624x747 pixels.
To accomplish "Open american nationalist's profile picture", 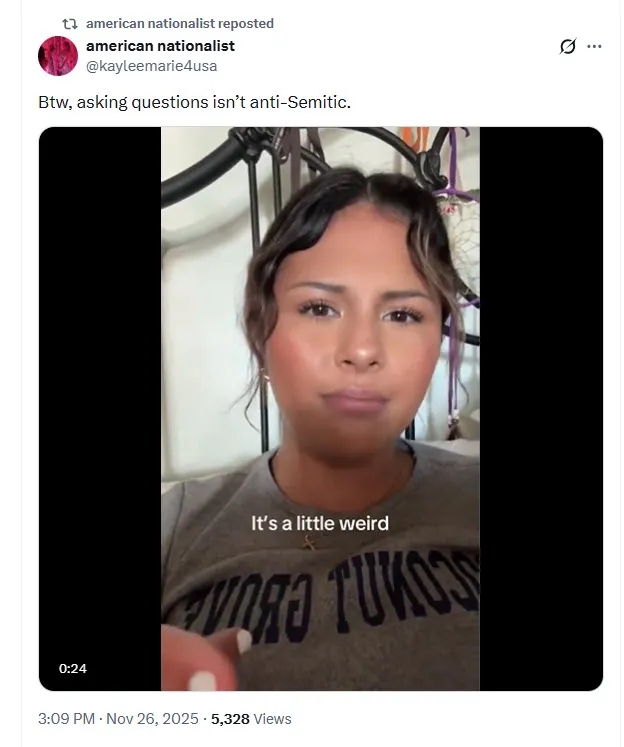I will point(58,56).
